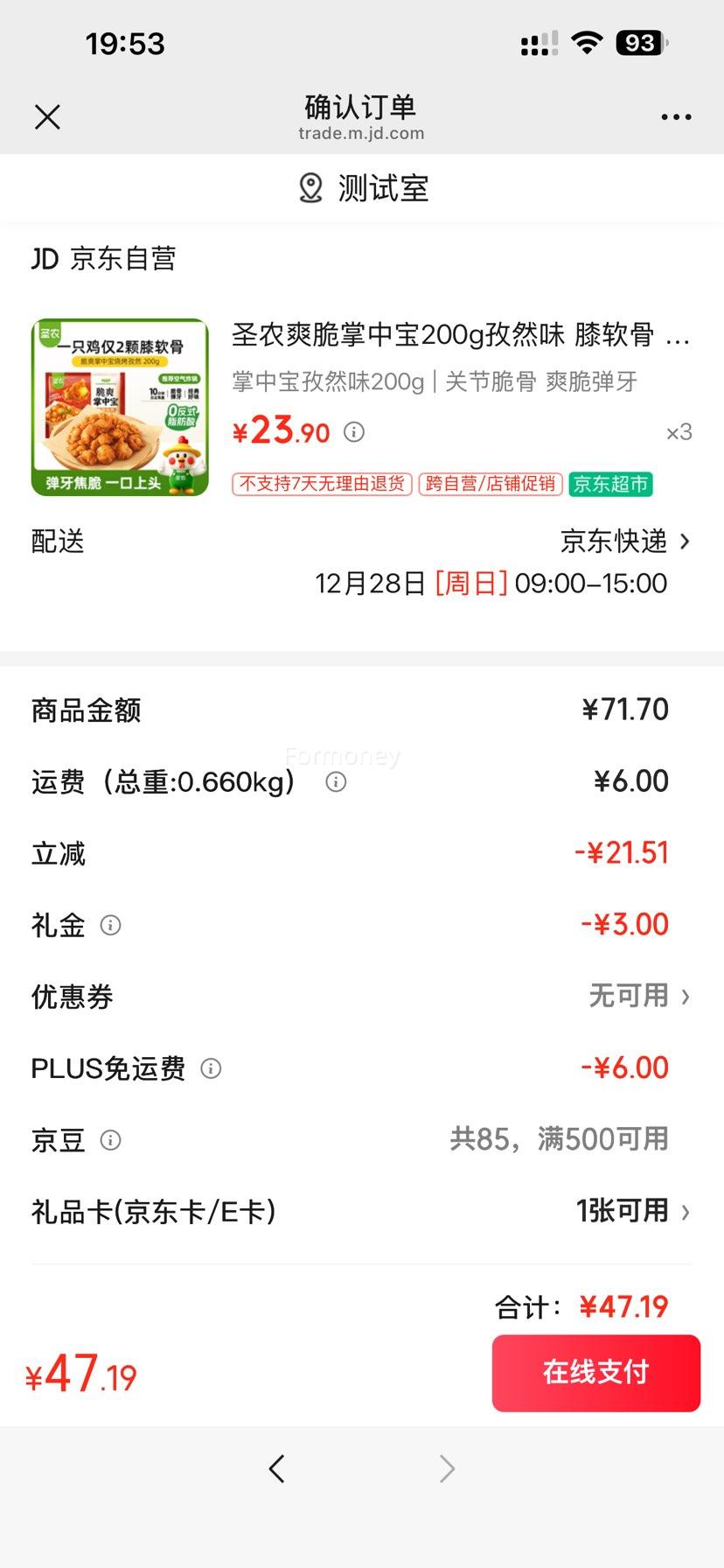Open the 京豆 info icon
The image size is (724, 1568).
(110, 1139)
